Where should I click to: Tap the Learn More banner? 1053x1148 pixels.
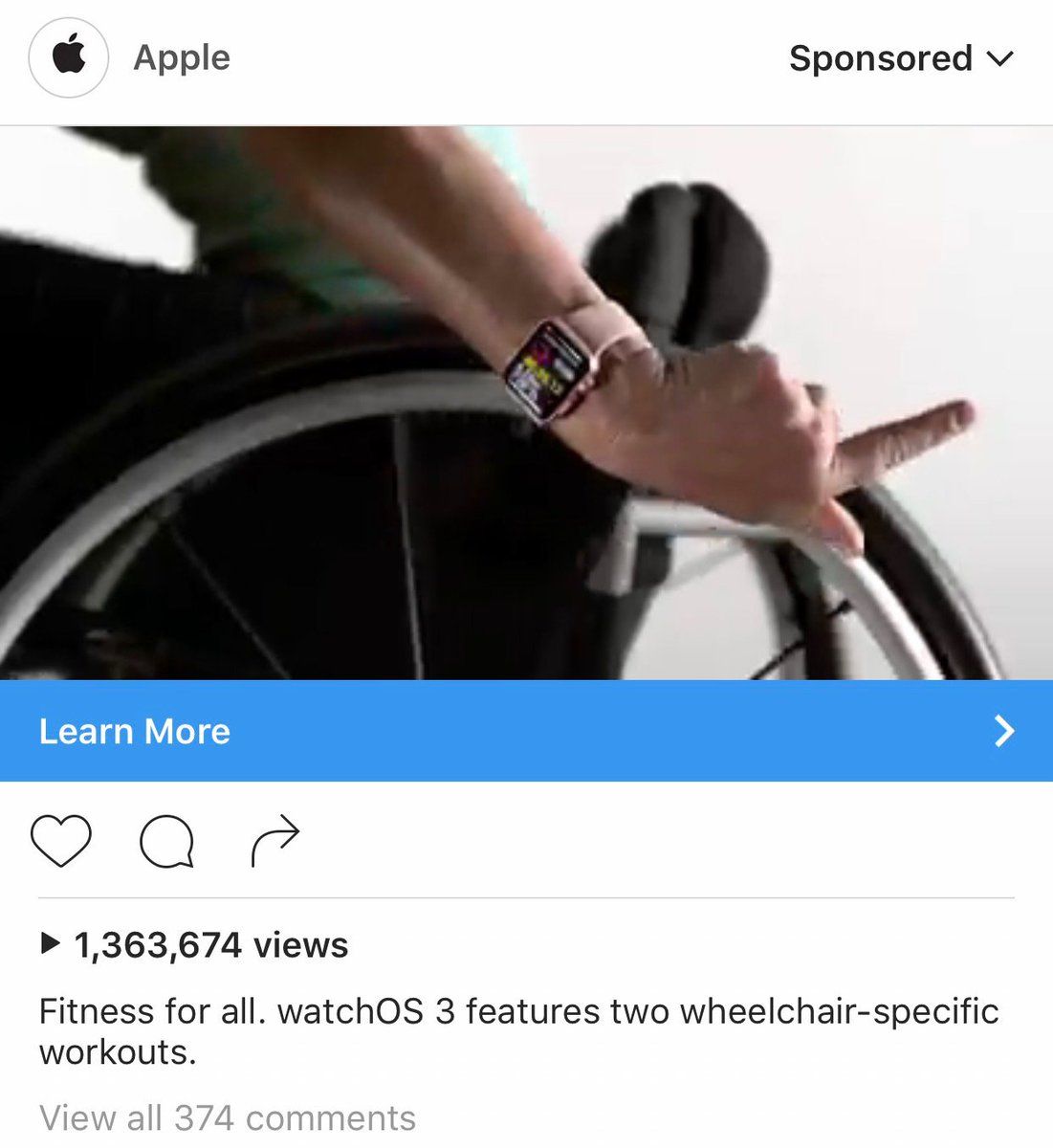(x=526, y=731)
